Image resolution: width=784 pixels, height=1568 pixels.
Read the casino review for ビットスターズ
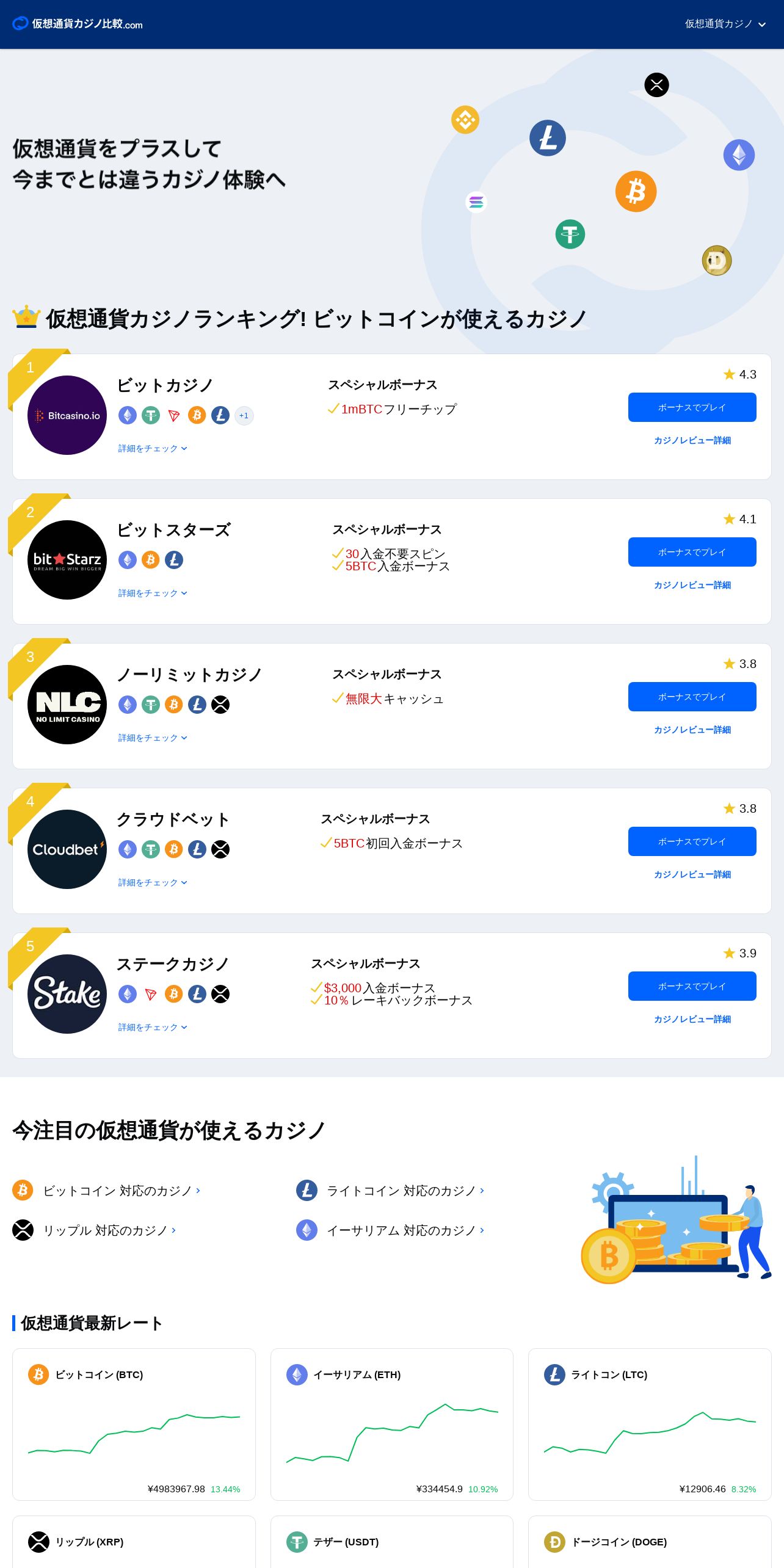692,585
